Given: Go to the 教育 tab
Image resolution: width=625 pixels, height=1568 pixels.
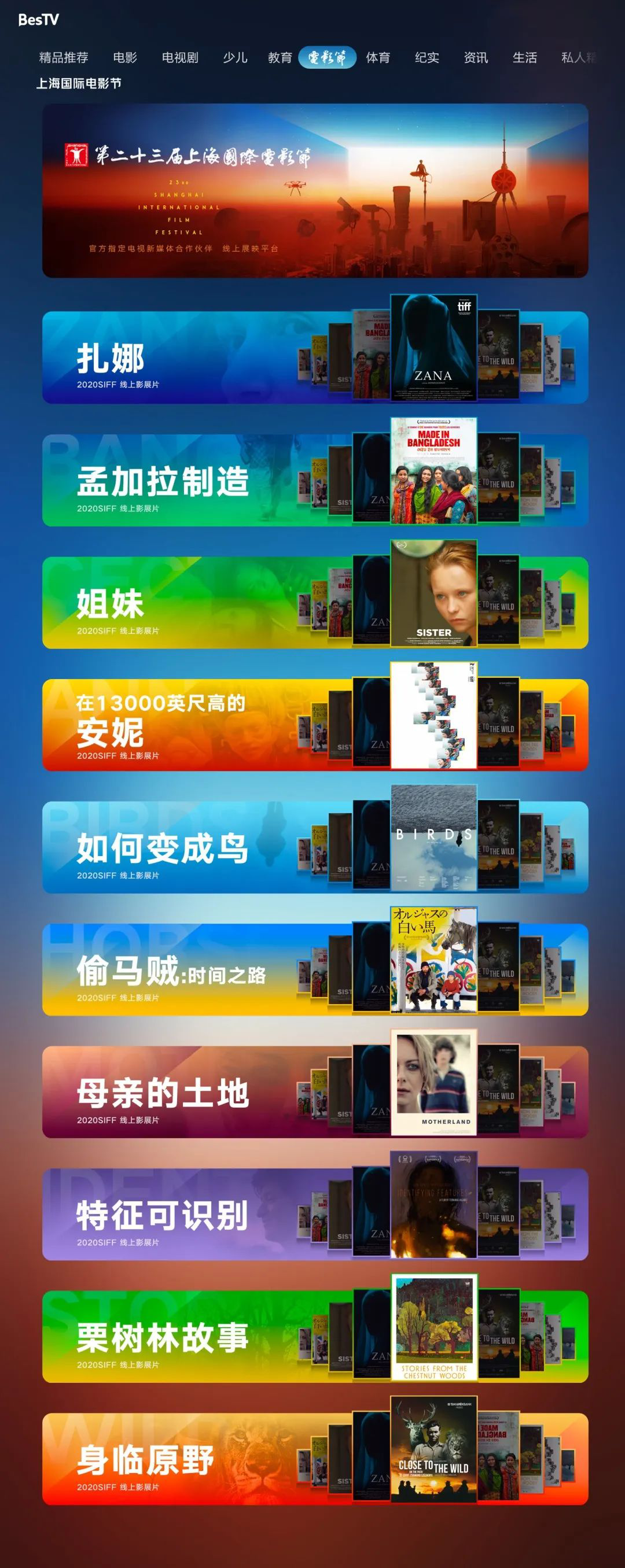Looking at the screenshot, I should 280,58.
